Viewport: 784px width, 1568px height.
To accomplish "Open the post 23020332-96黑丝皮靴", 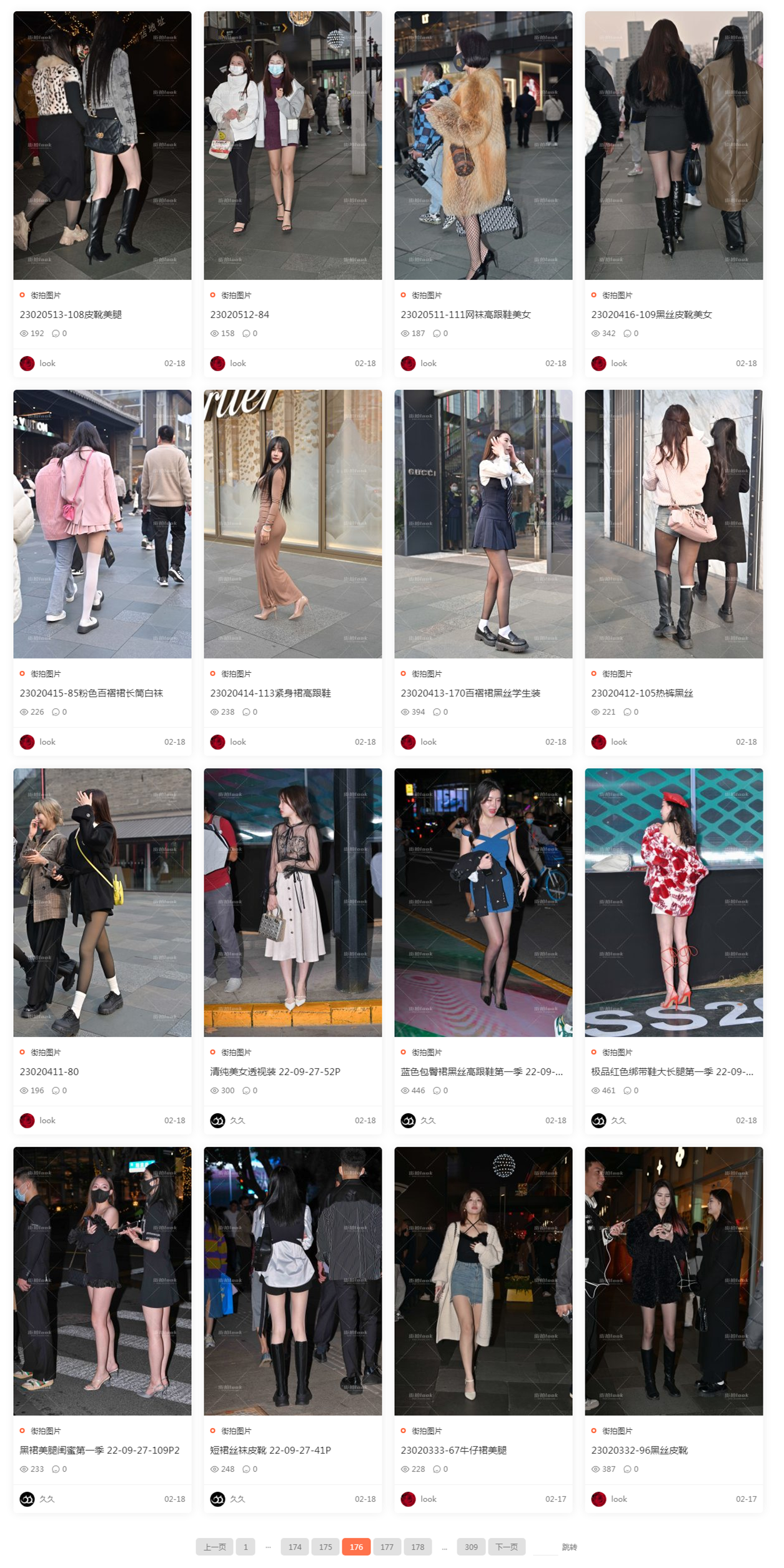I will coord(639,1450).
